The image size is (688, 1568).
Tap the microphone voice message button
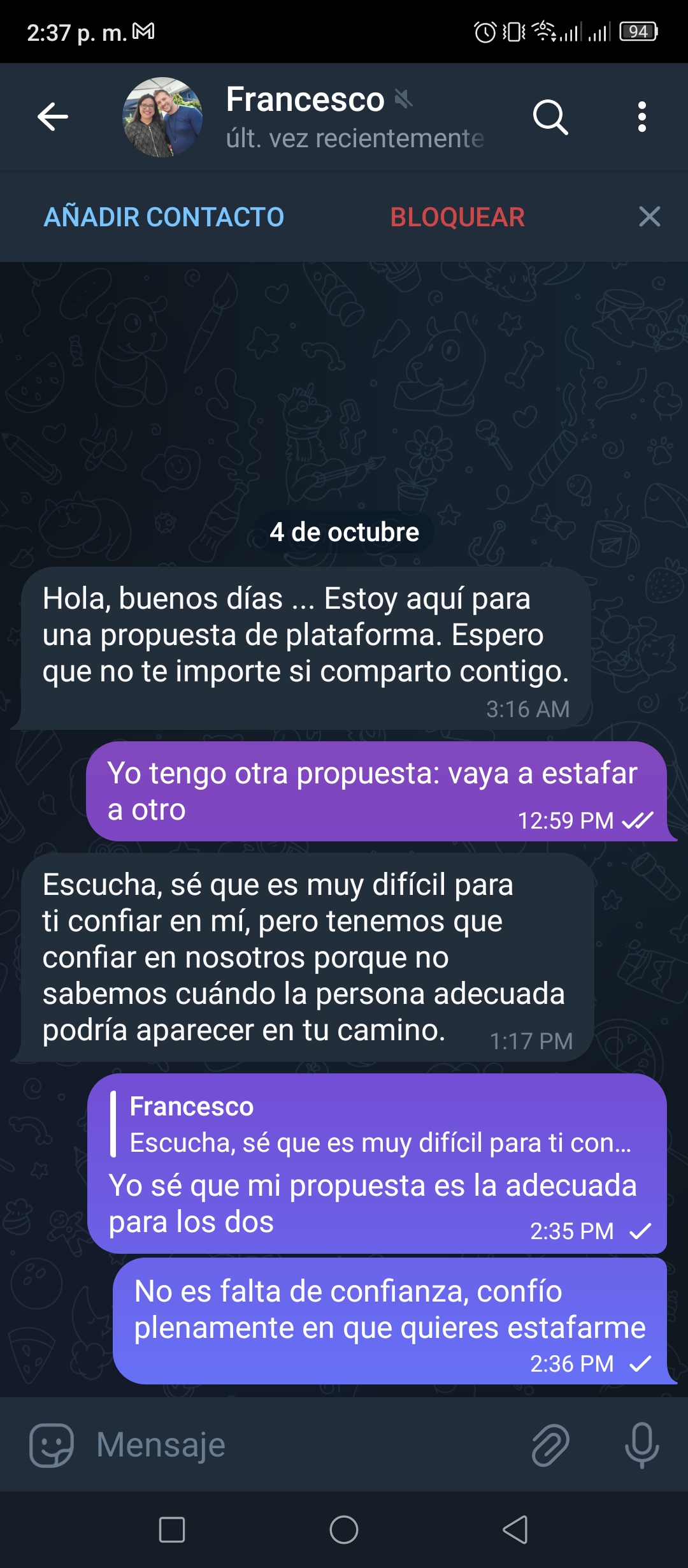click(x=641, y=1445)
